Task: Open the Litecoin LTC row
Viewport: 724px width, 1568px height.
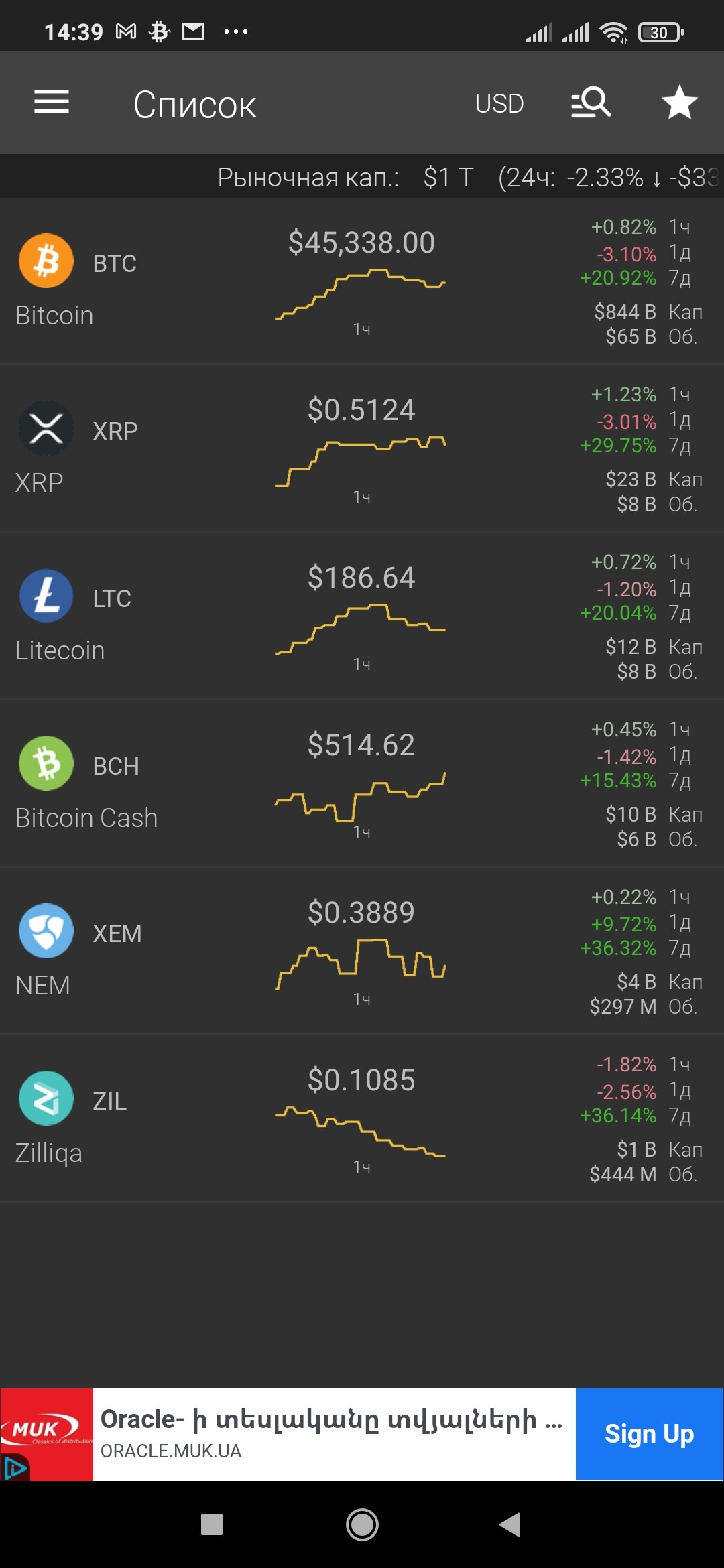Action: 362,616
